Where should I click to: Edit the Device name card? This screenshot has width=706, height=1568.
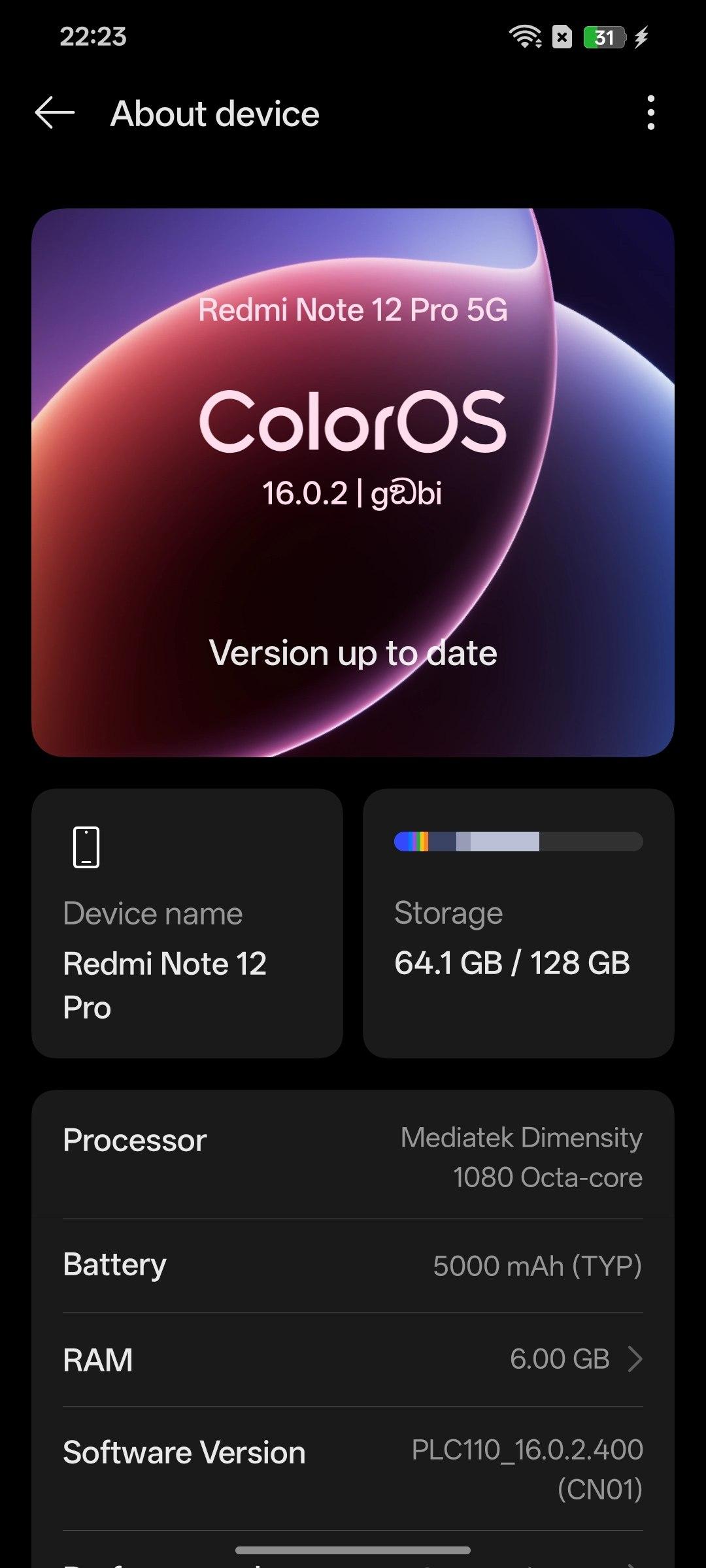(187, 923)
